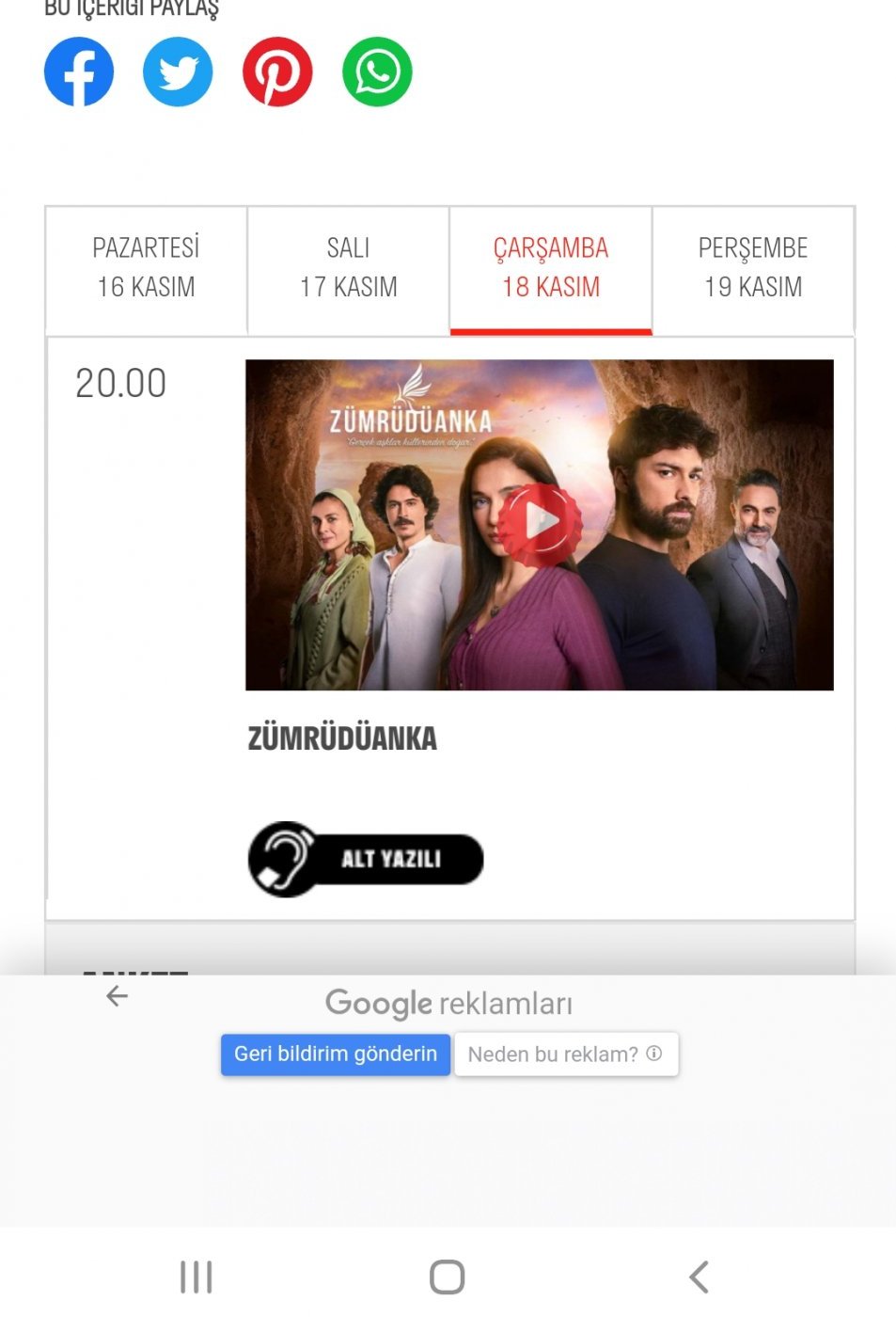Screen dimensions: 896x1332
Task: View the Perşembe 19 Kasım schedule
Action: [x=753, y=268]
